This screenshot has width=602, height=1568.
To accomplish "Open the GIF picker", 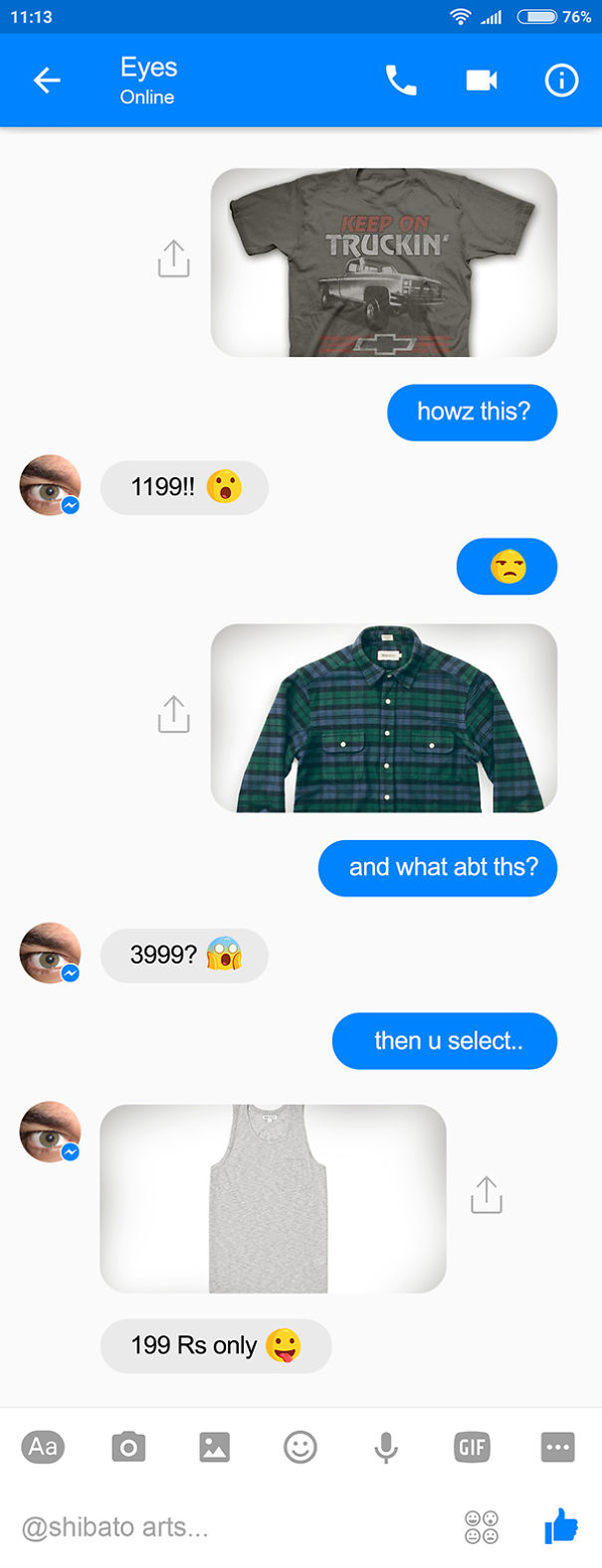I will click(472, 1447).
